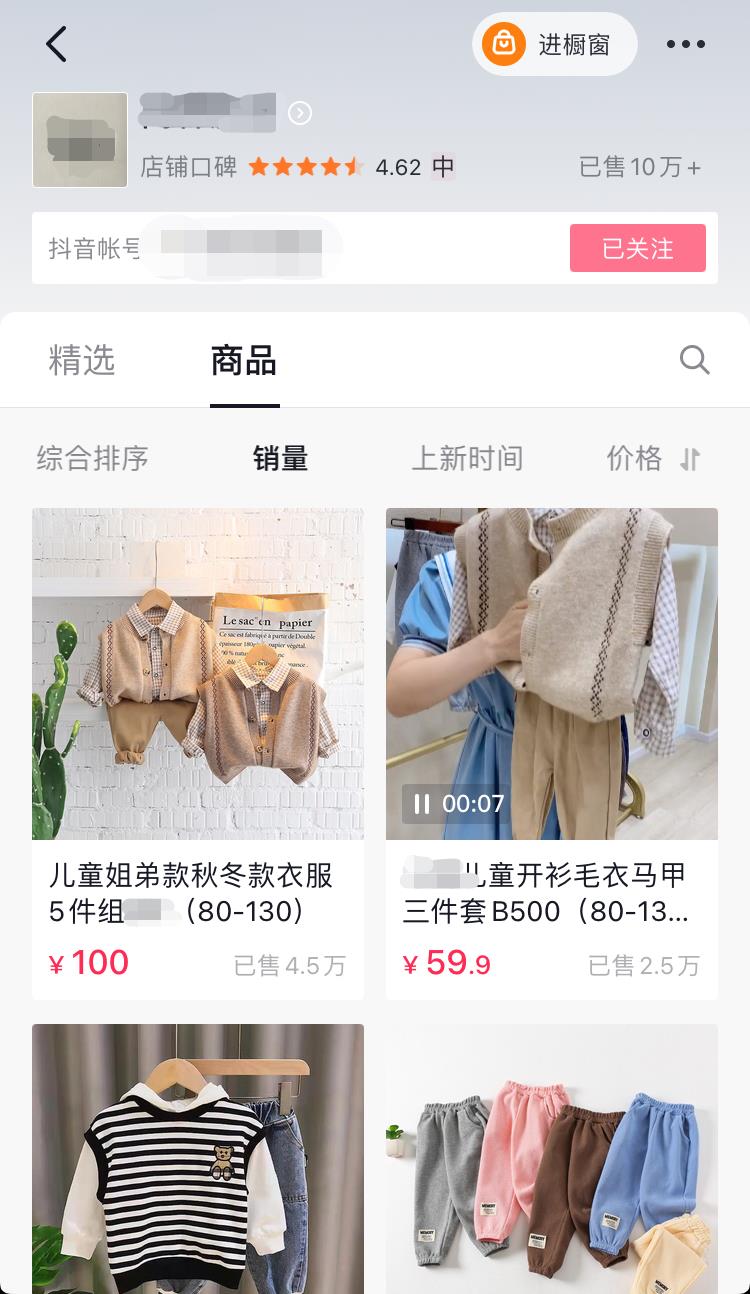Open the 综合排序 sorting option
Viewport: 750px width, 1294px height.
[x=92, y=459]
